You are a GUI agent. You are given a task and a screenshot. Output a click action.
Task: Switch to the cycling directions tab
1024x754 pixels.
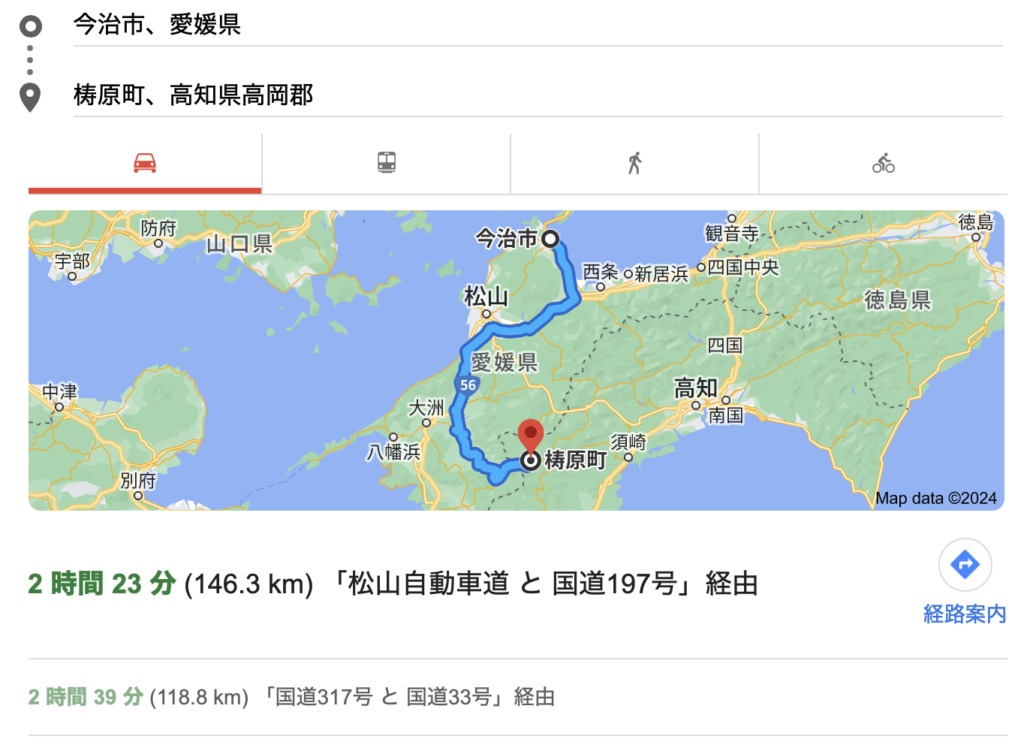tap(882, 163)
